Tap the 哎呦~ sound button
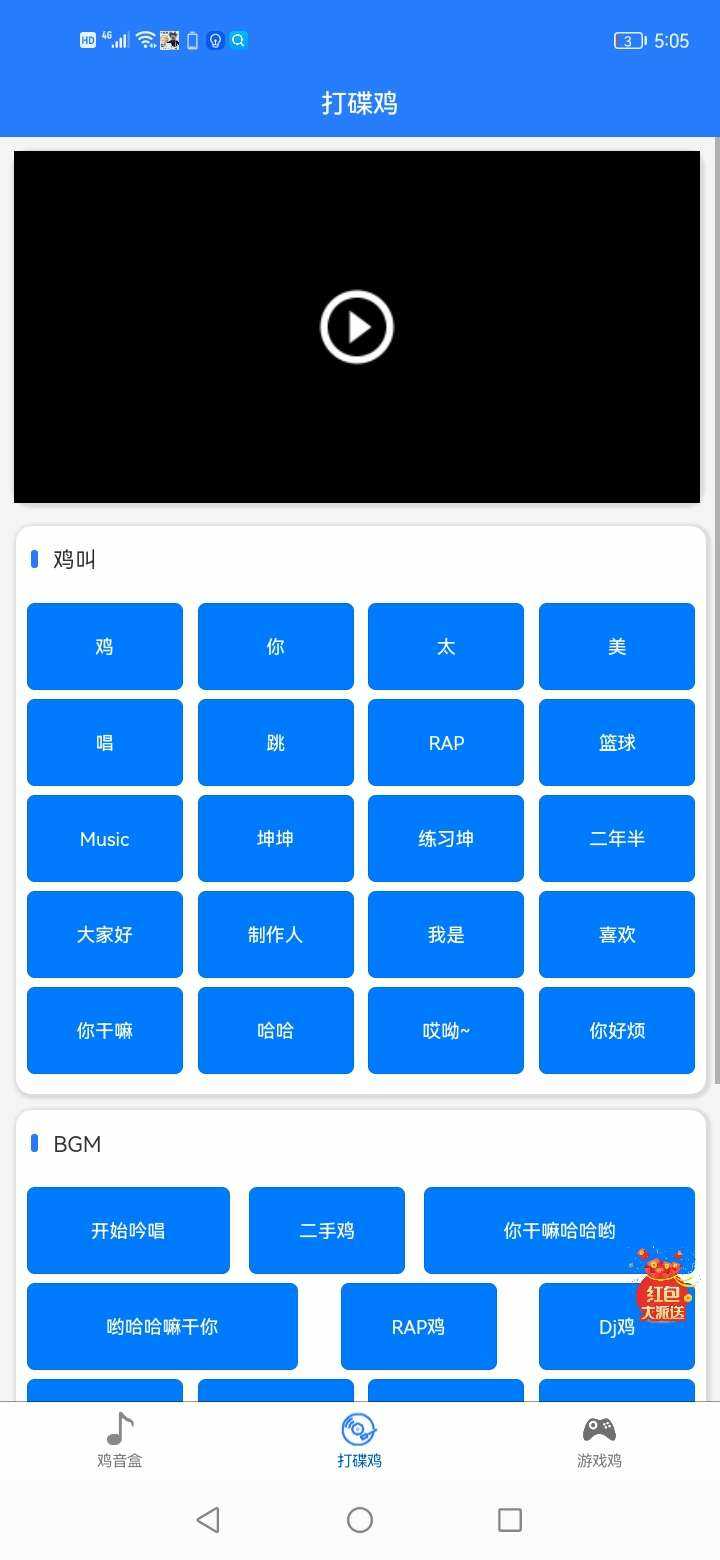 point(446,1030)
